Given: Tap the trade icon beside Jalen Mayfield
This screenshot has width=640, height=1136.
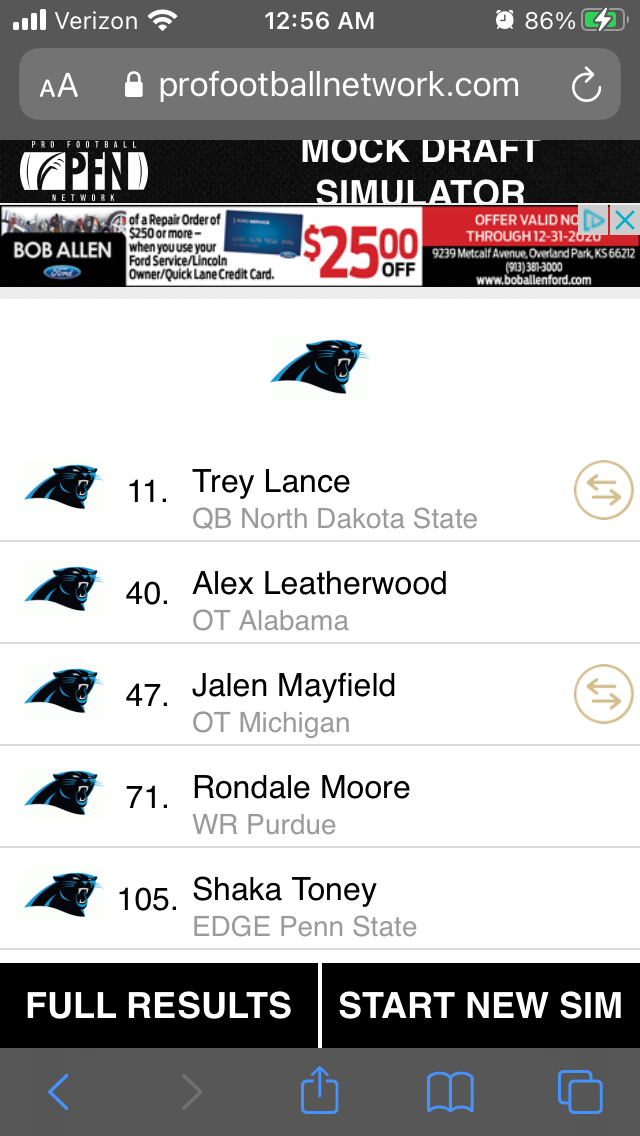Looking at the screenshot, I should pos(603,694).
